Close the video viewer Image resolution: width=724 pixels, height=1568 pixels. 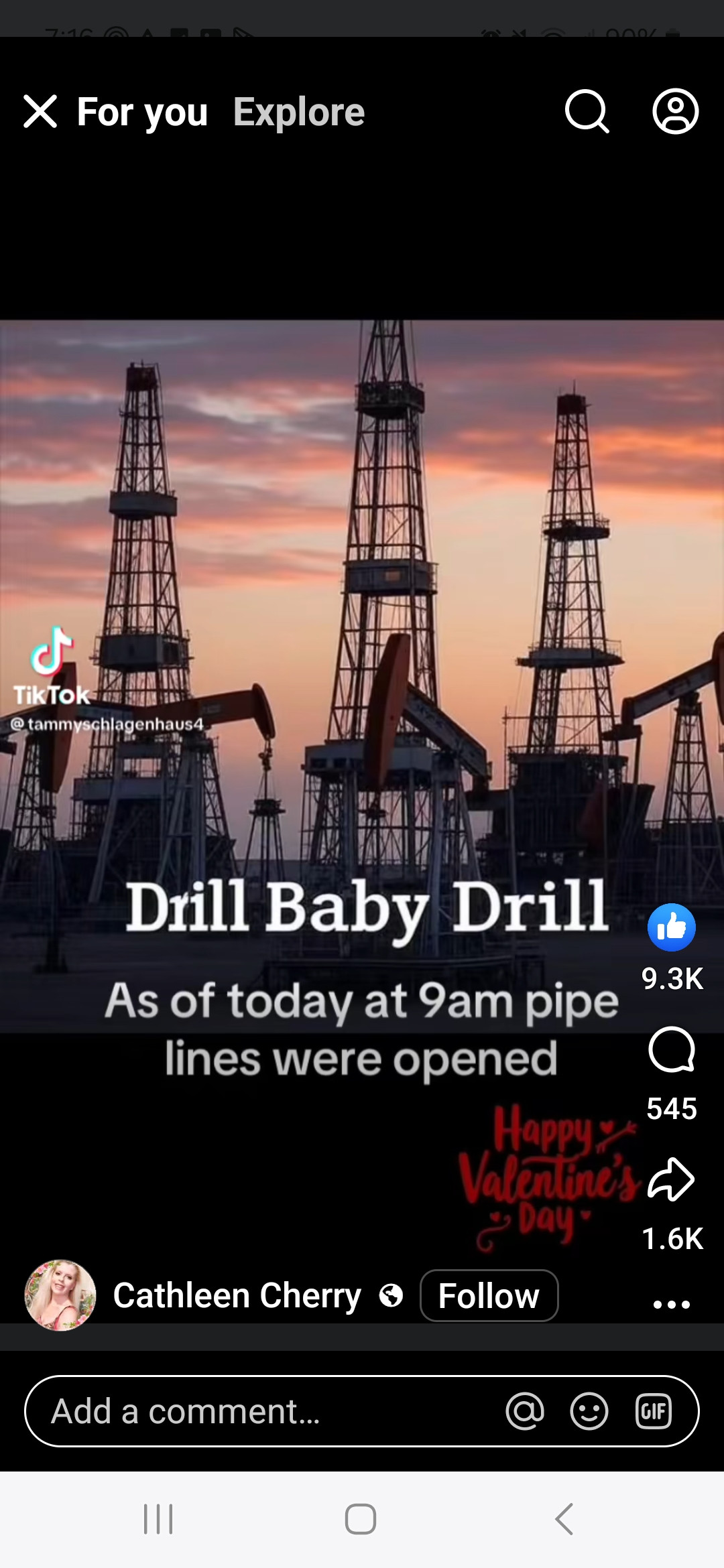click(x=40, y=111)
